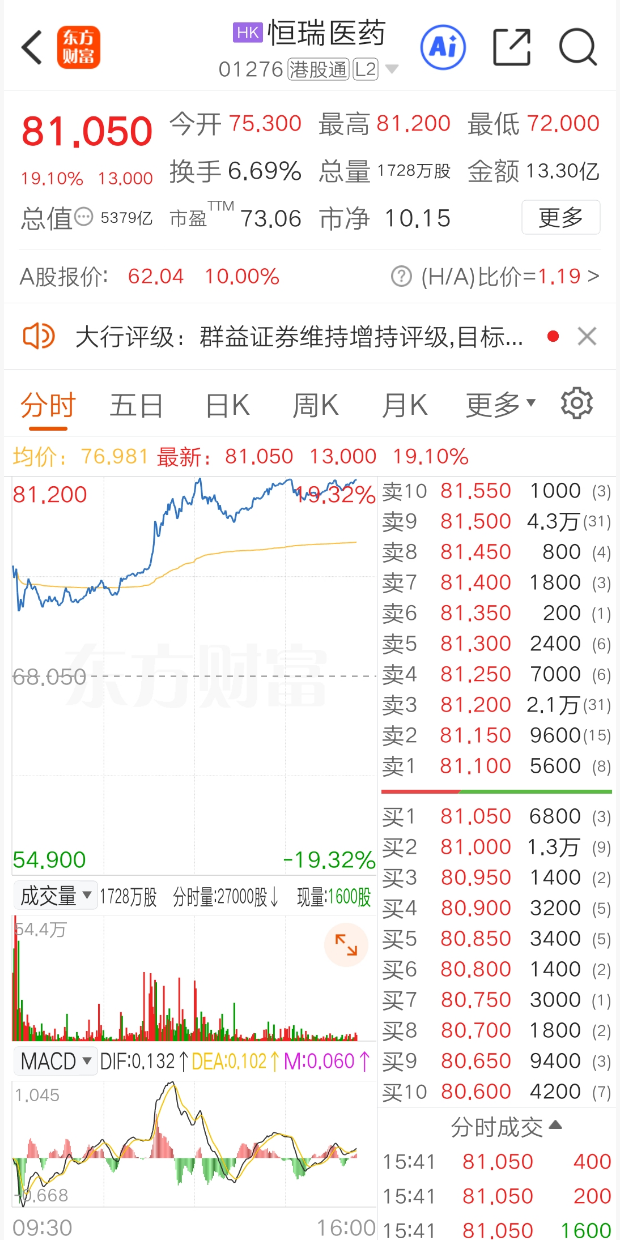Screen dimensions: 620x1240
Task: Change the MACD indicator dropdown
Action: [57, 1060]
